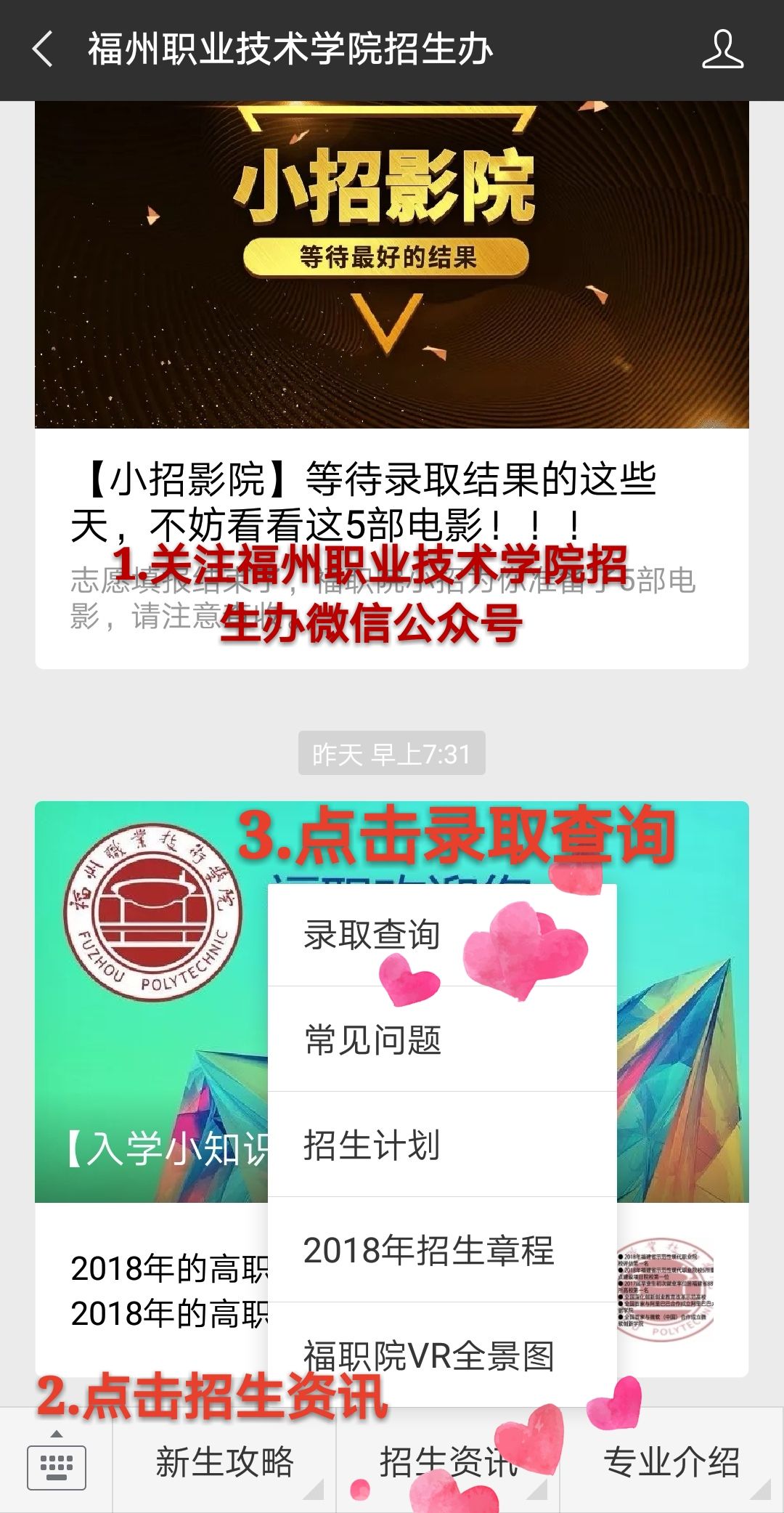
Task: Expand the 专业介绍 bottom menu
Action: tap(671, 1463)
